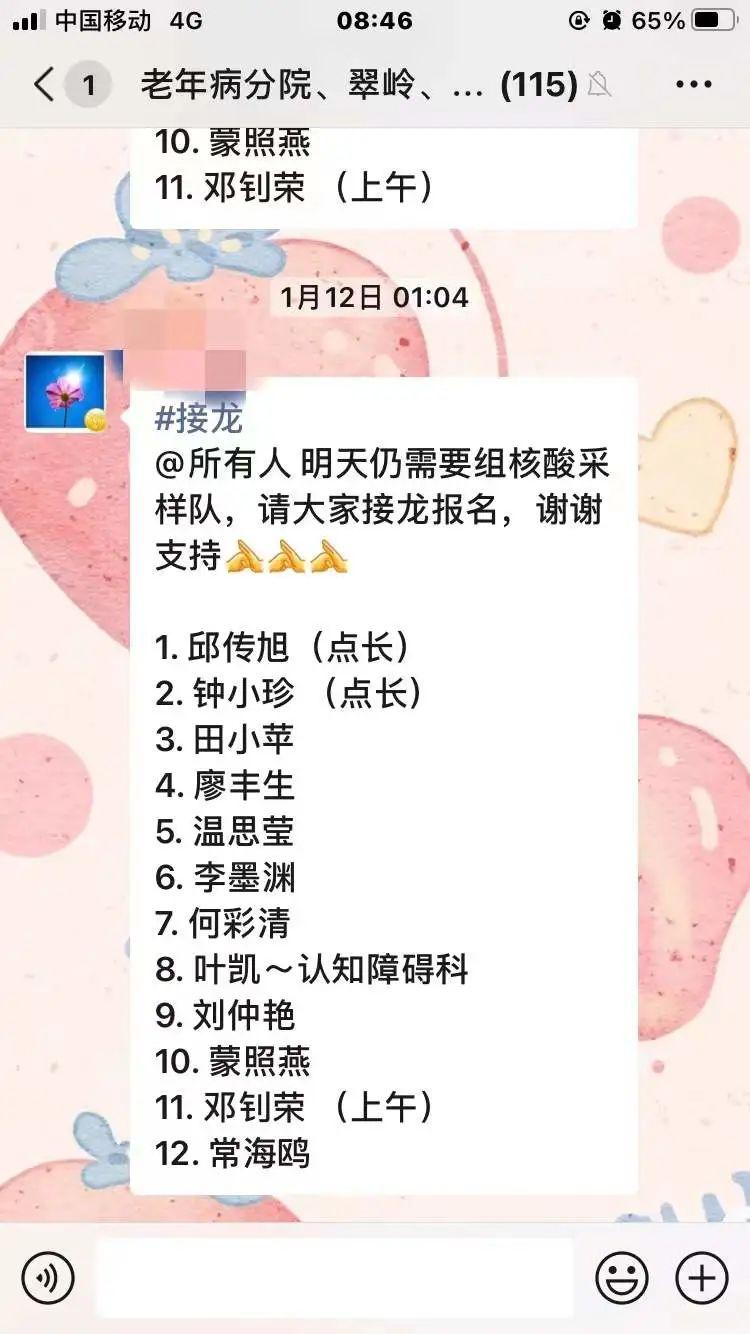
Task: View the flower avatar sender's profile
Action: (65, 392)
